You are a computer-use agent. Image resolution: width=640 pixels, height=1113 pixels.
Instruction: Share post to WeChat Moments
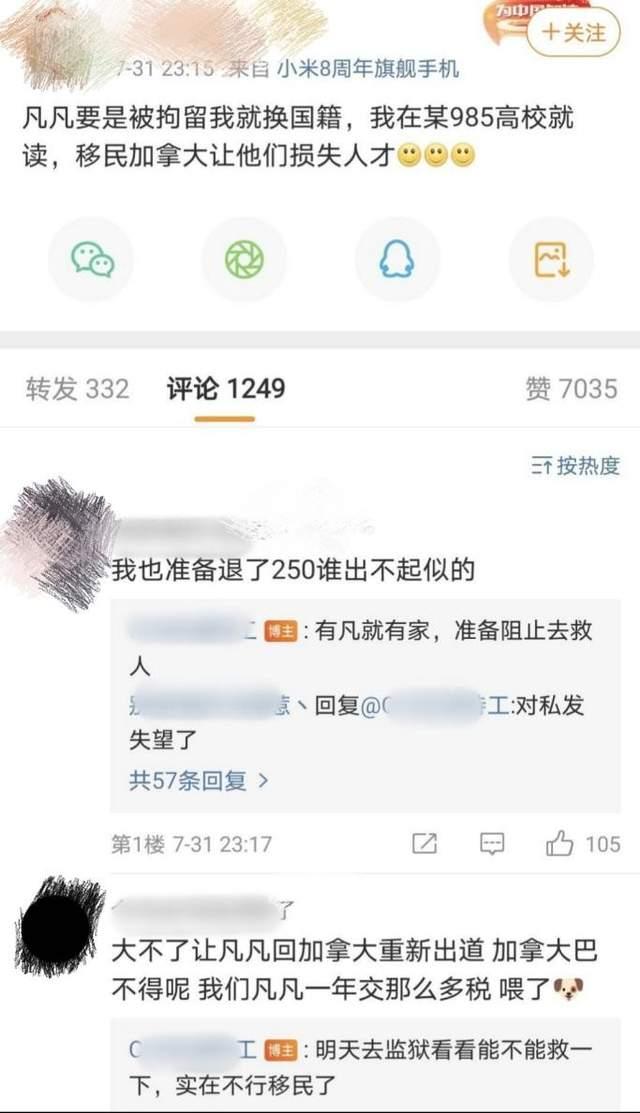pos(244,259)
